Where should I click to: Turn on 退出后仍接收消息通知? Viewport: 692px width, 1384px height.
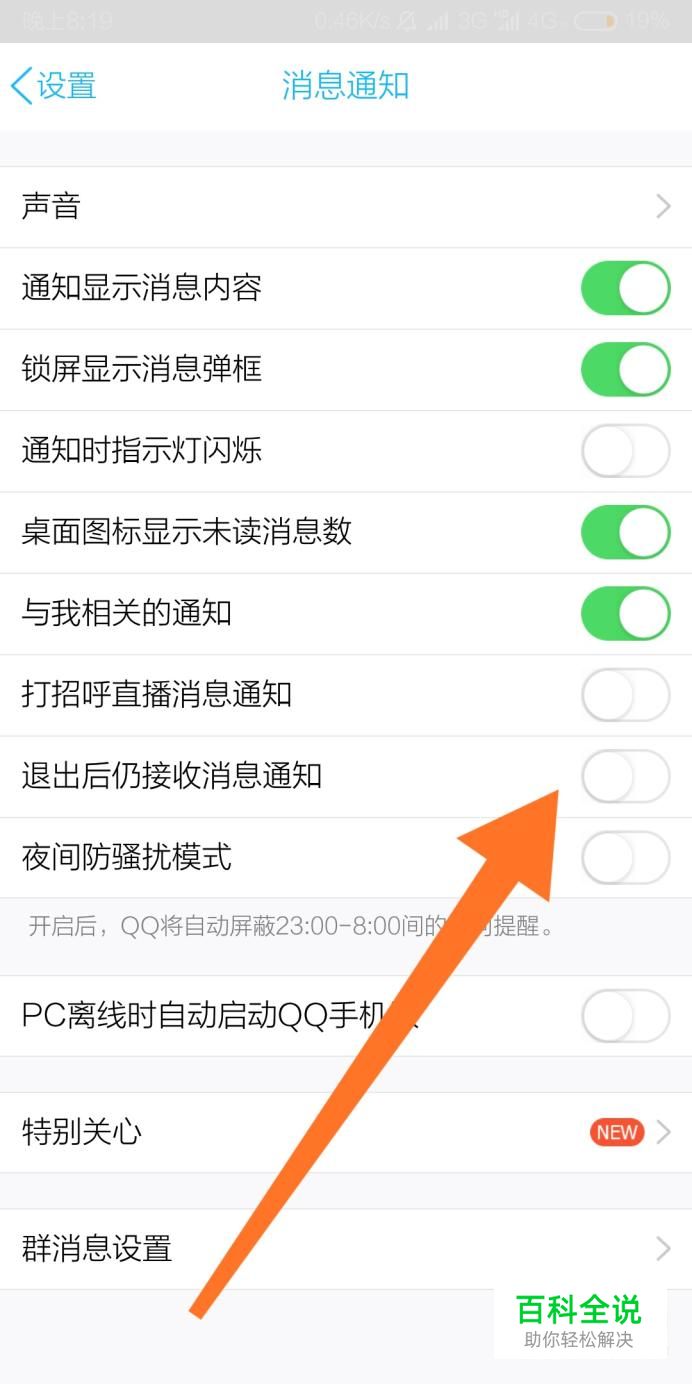pos(625,776)
